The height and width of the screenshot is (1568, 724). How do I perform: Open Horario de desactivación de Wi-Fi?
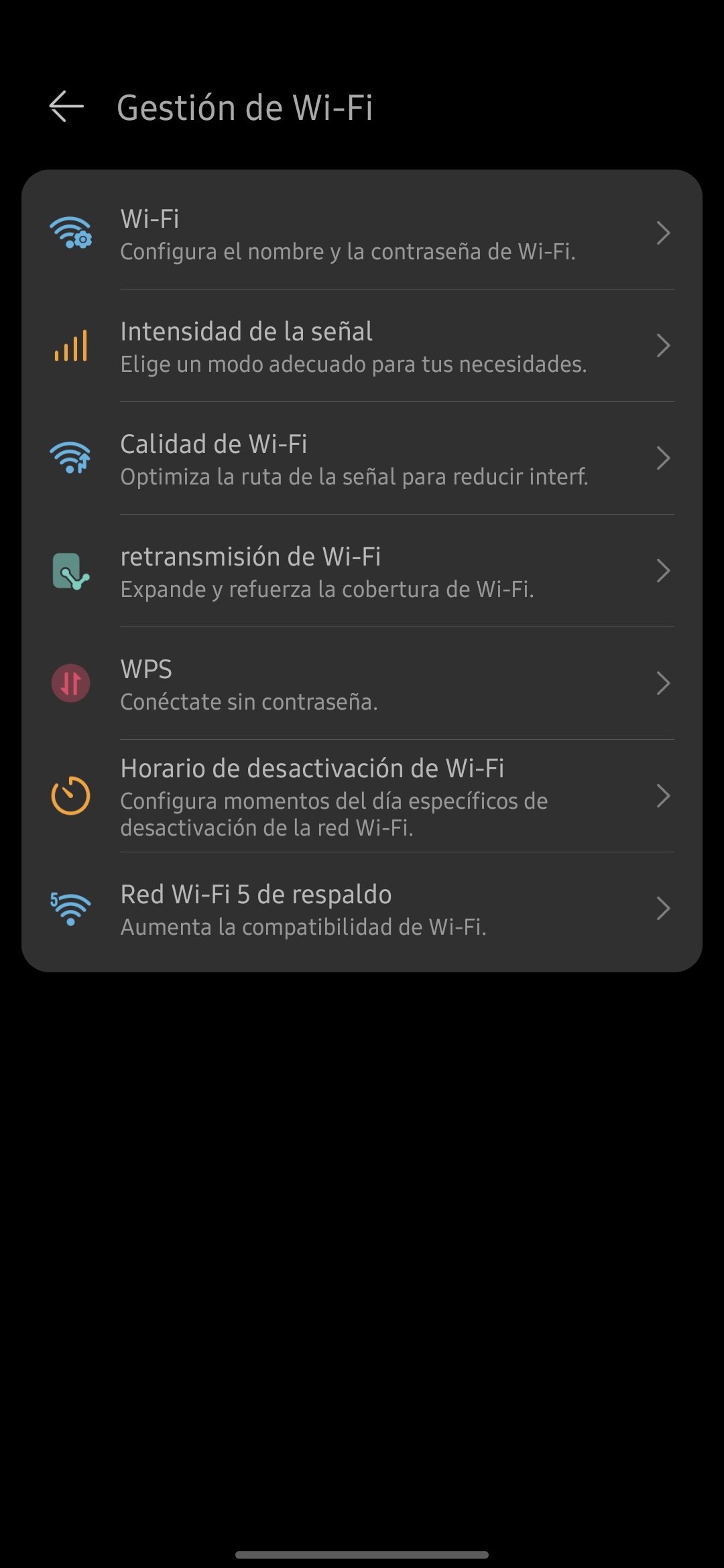pyautogui.click(x=362, y=797)
